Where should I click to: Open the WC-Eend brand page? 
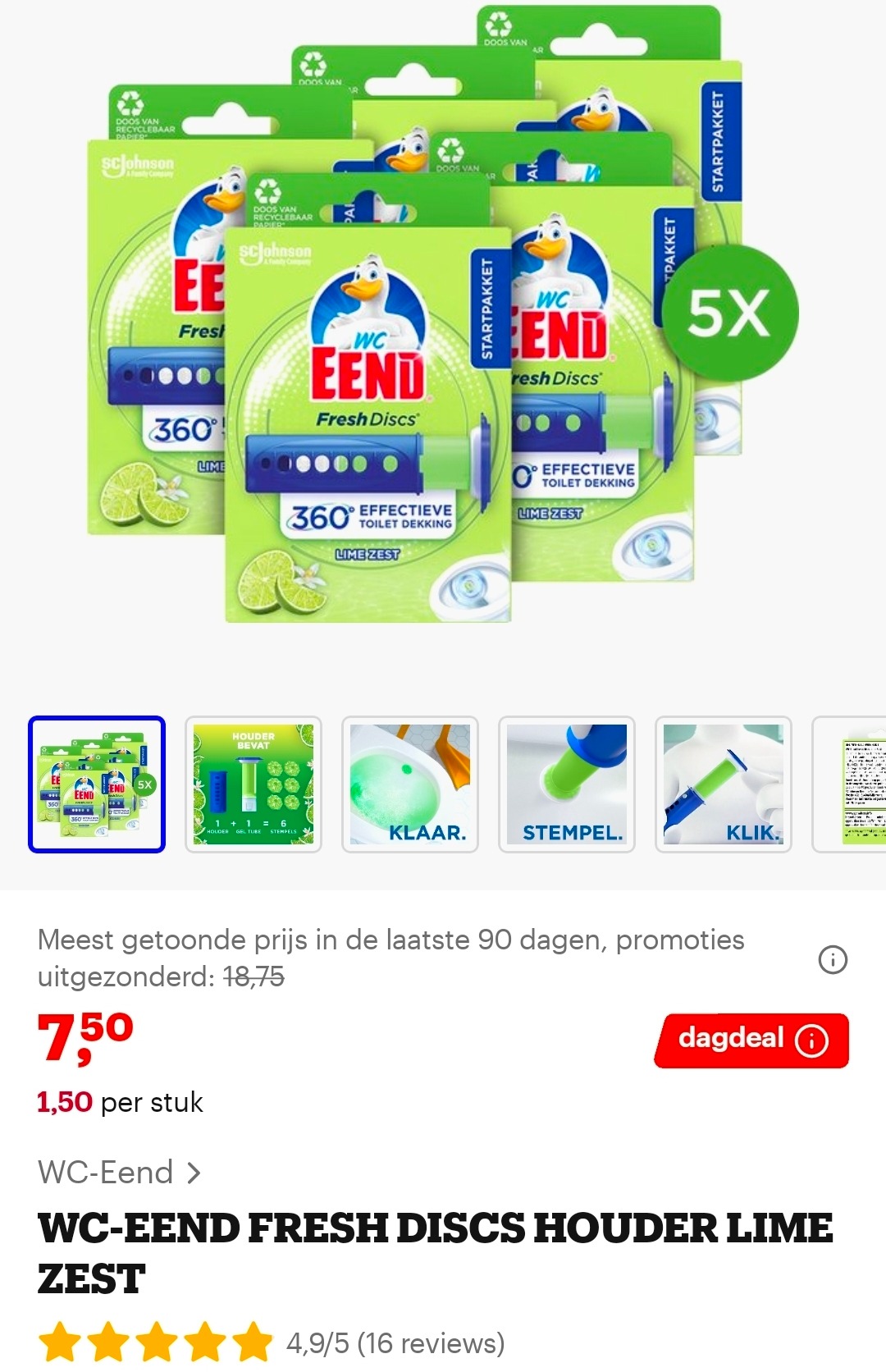[120, 1172]
